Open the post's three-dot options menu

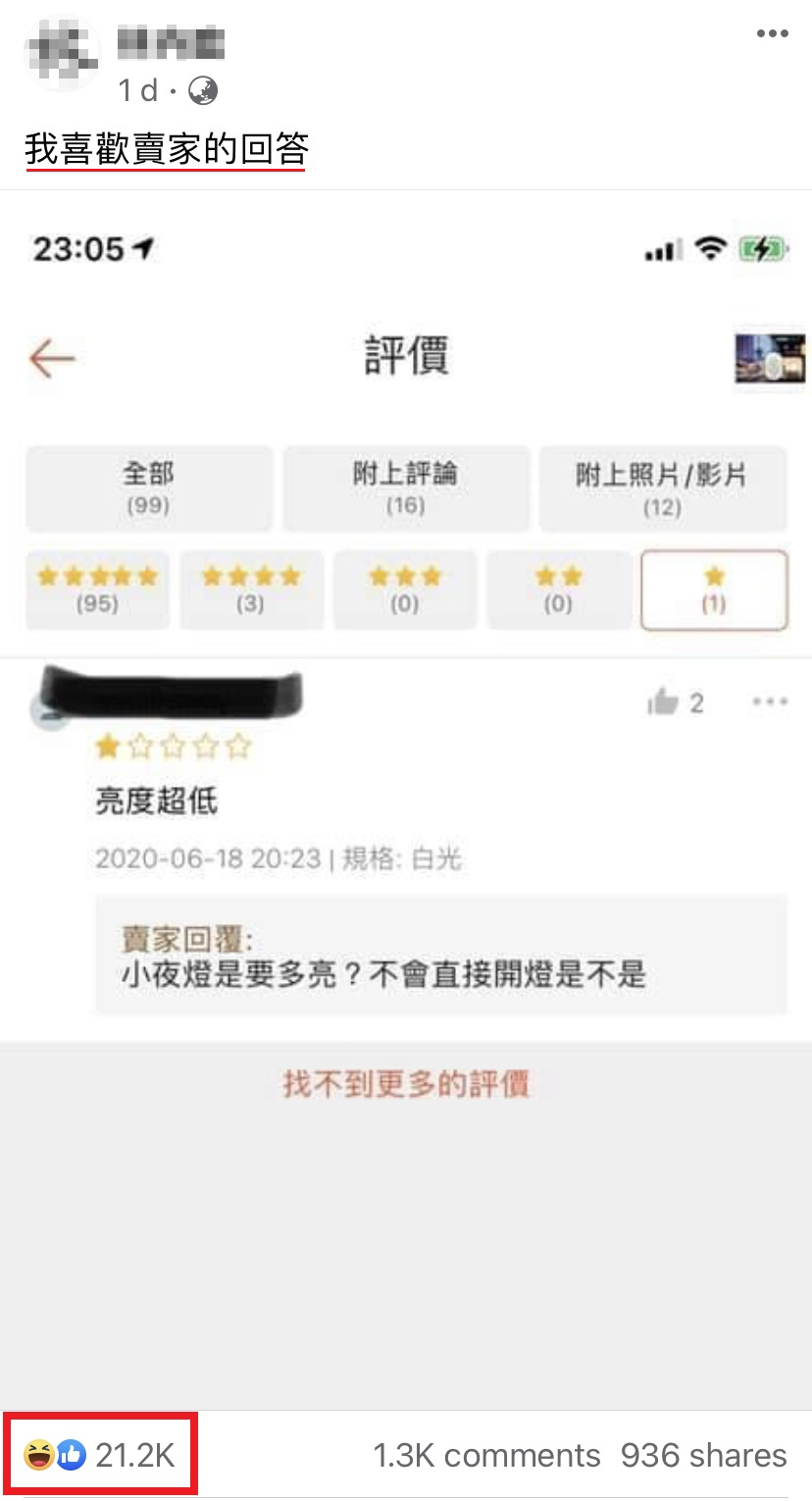coord(772,34)
